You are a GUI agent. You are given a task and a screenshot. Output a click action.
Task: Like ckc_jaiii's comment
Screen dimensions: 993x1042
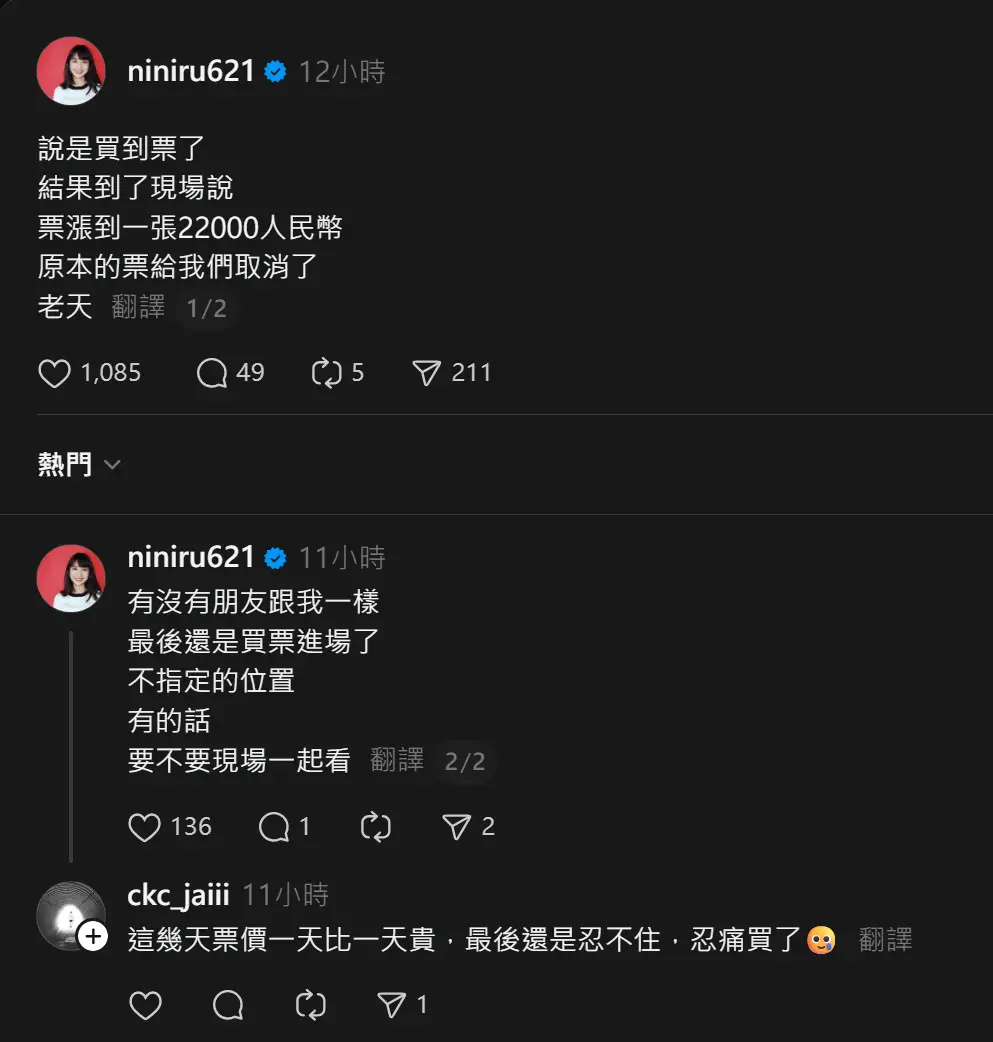[x=145, y=1005]
